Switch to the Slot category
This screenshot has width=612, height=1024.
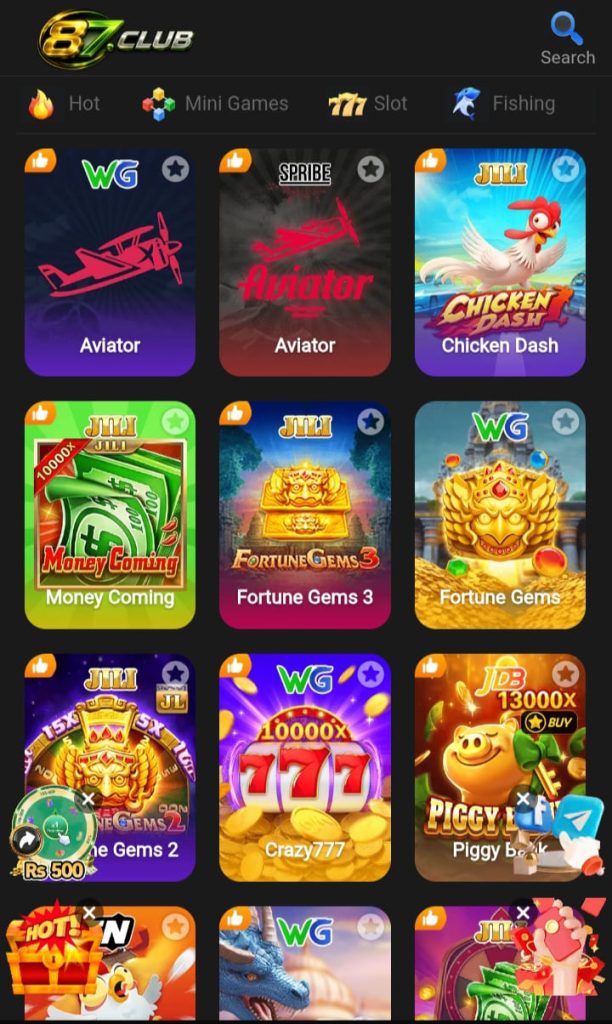click(368, 104)
